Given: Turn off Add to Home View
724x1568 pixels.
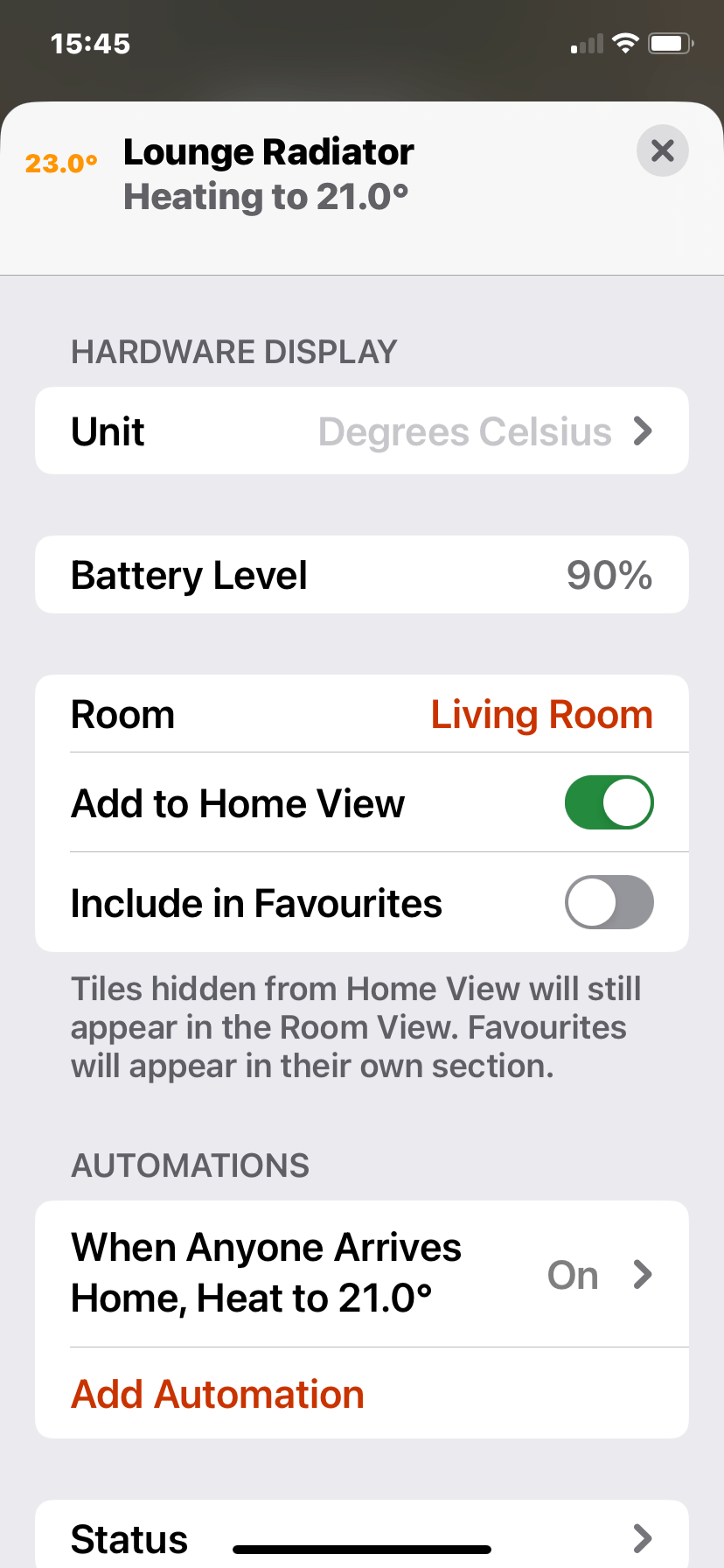Looking at the screenshot, I should pyautogui.click(x=609, y=803).
